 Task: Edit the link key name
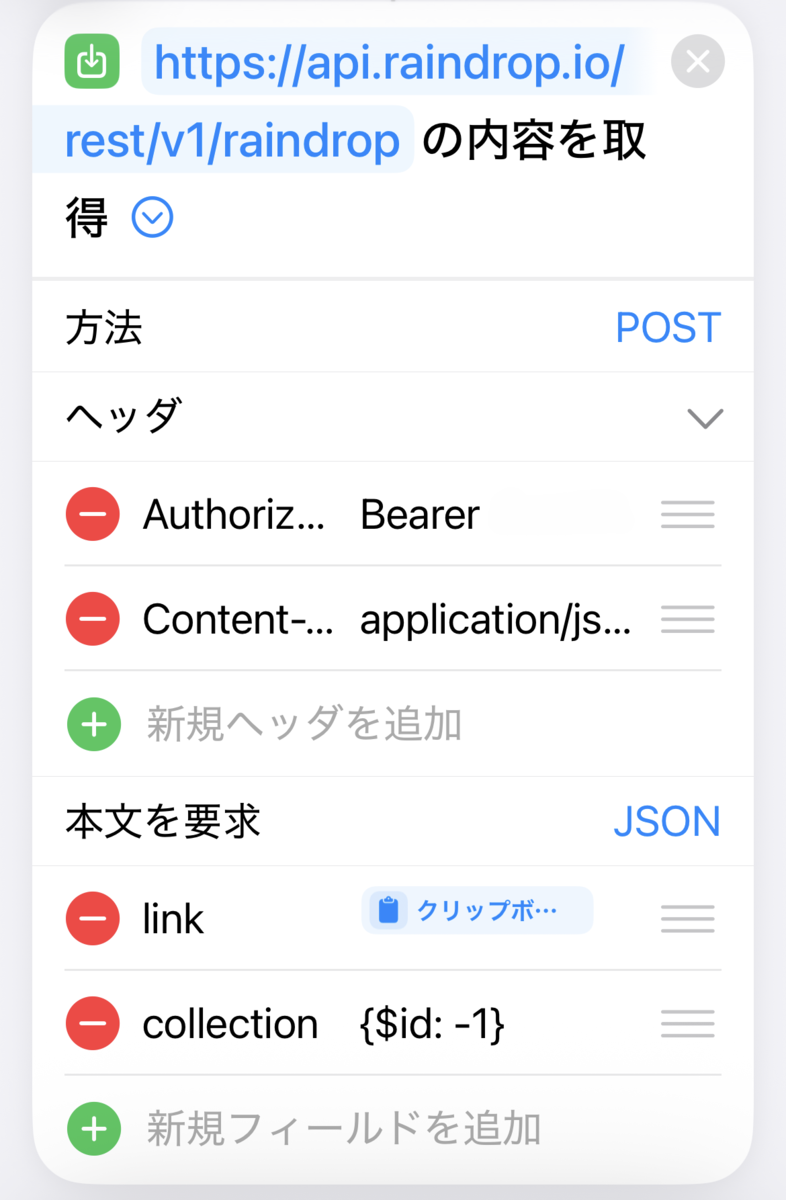174,919
